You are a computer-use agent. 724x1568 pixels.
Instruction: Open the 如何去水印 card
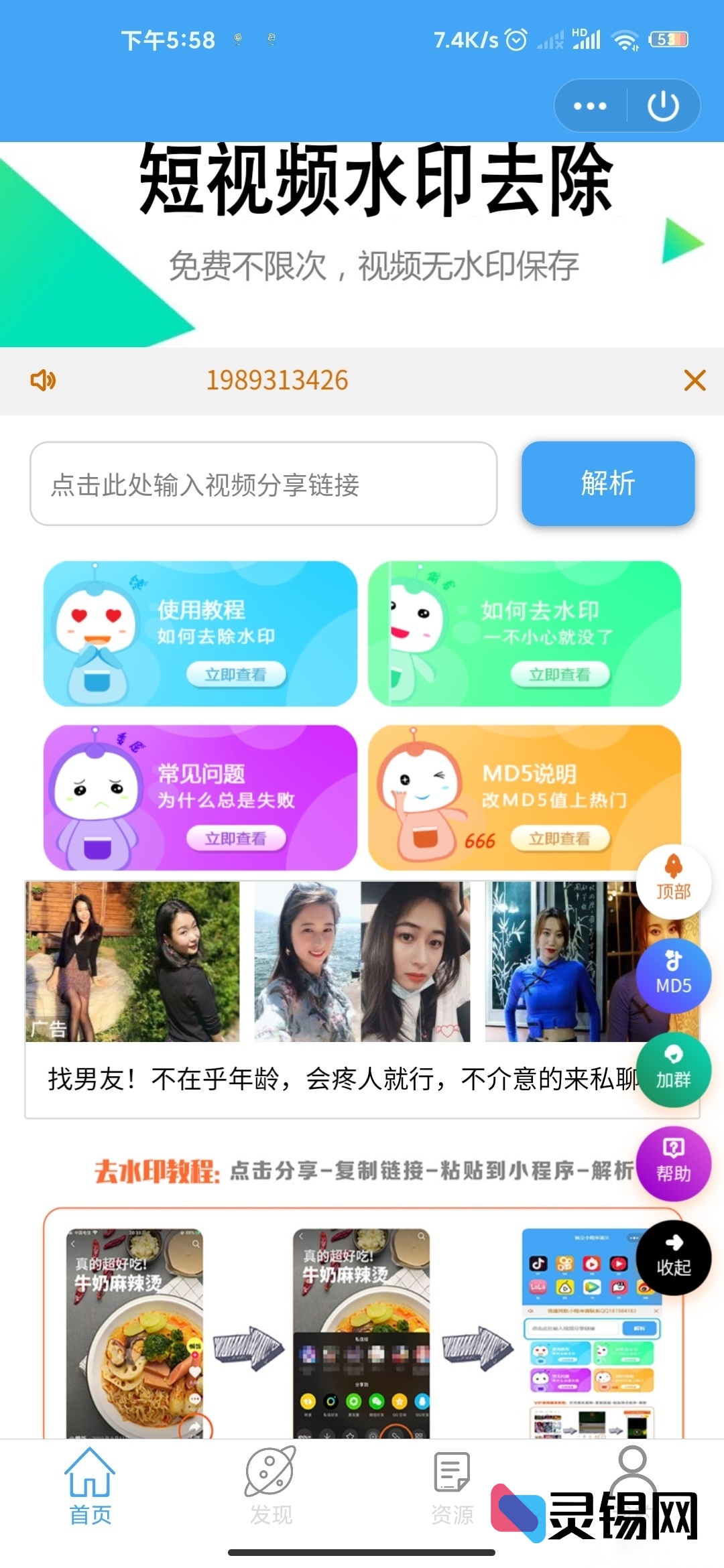(524, 633)
